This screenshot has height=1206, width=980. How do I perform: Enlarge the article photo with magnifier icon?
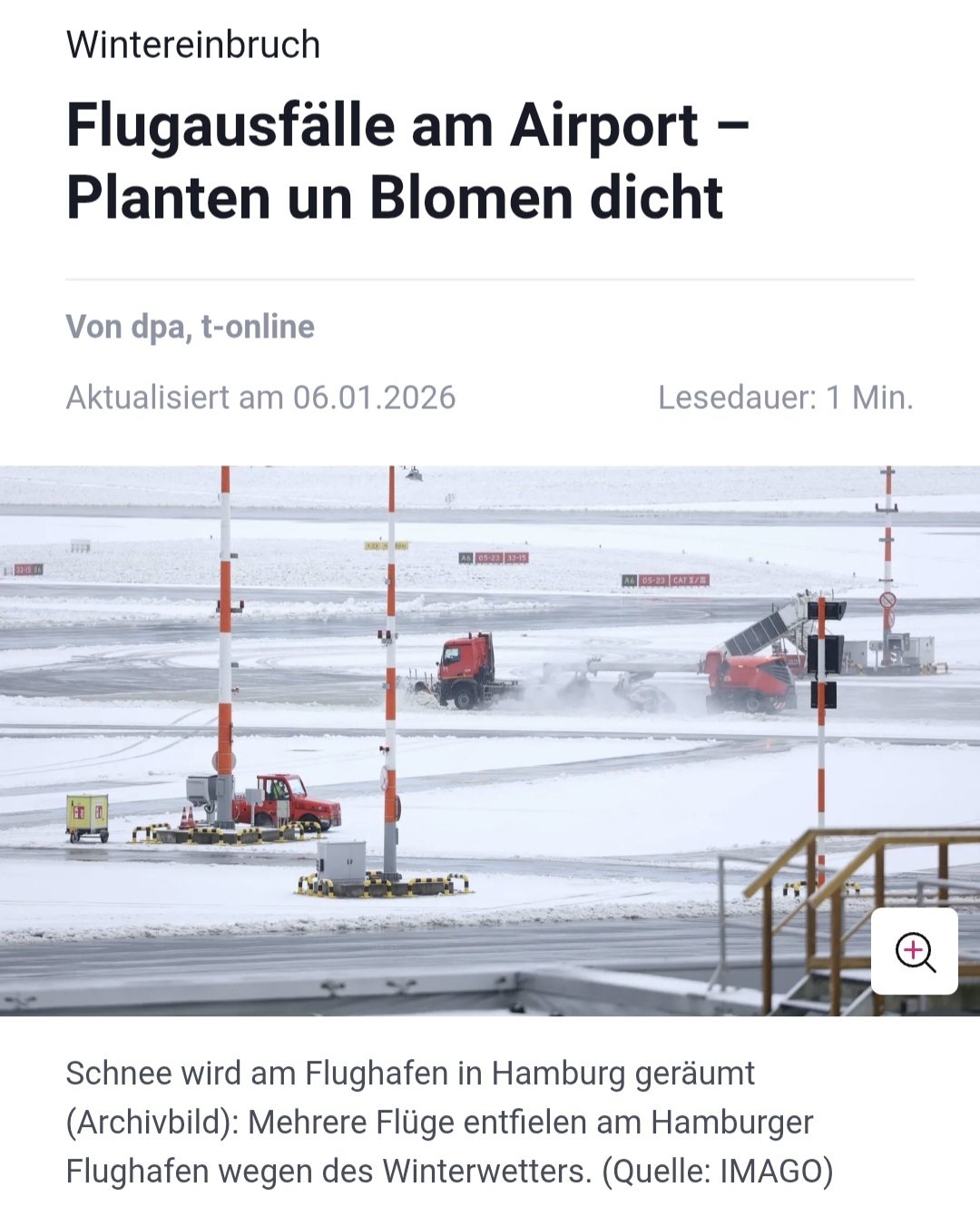[915, 951]
